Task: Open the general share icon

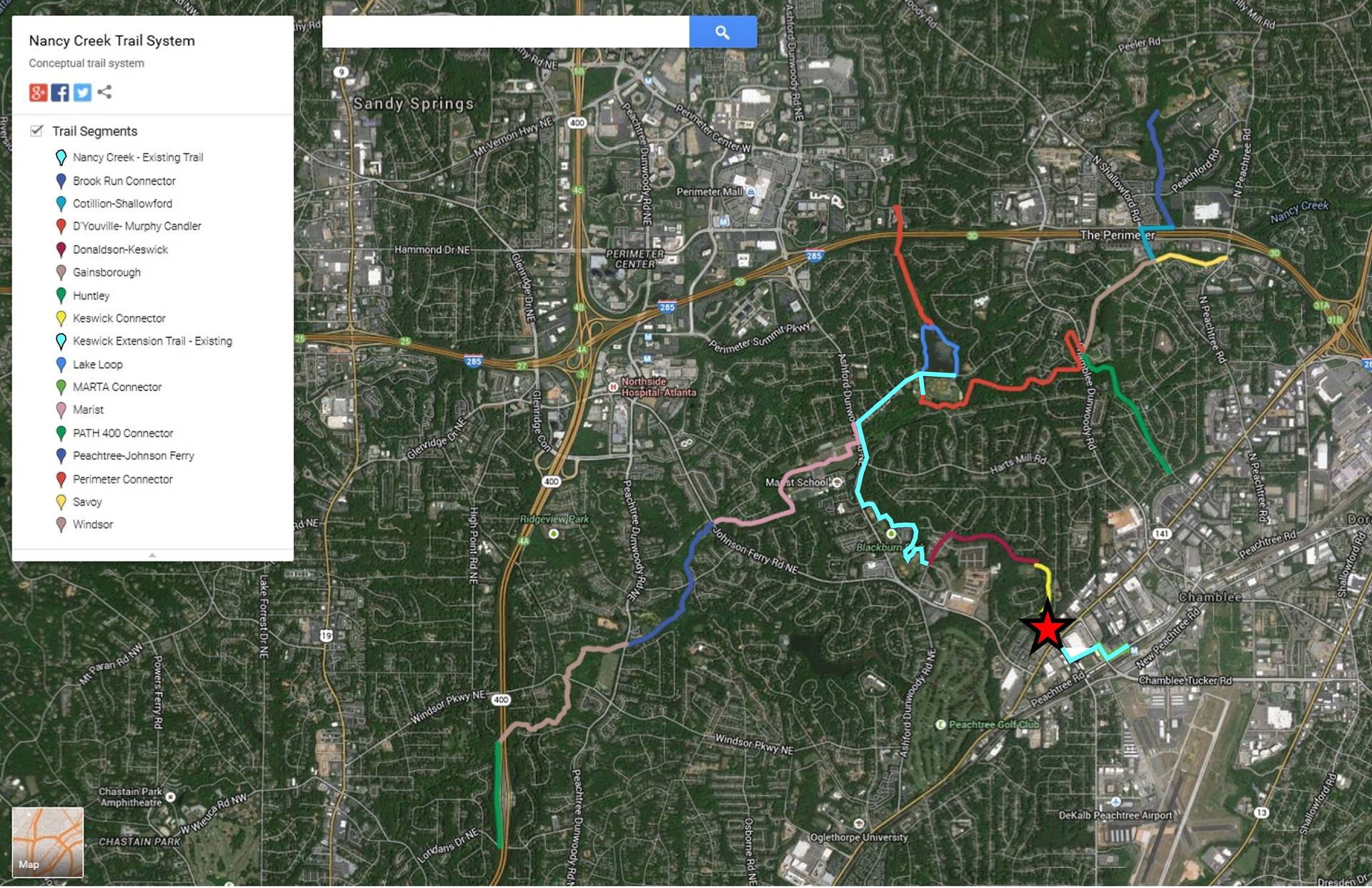Action: point(105,92)
